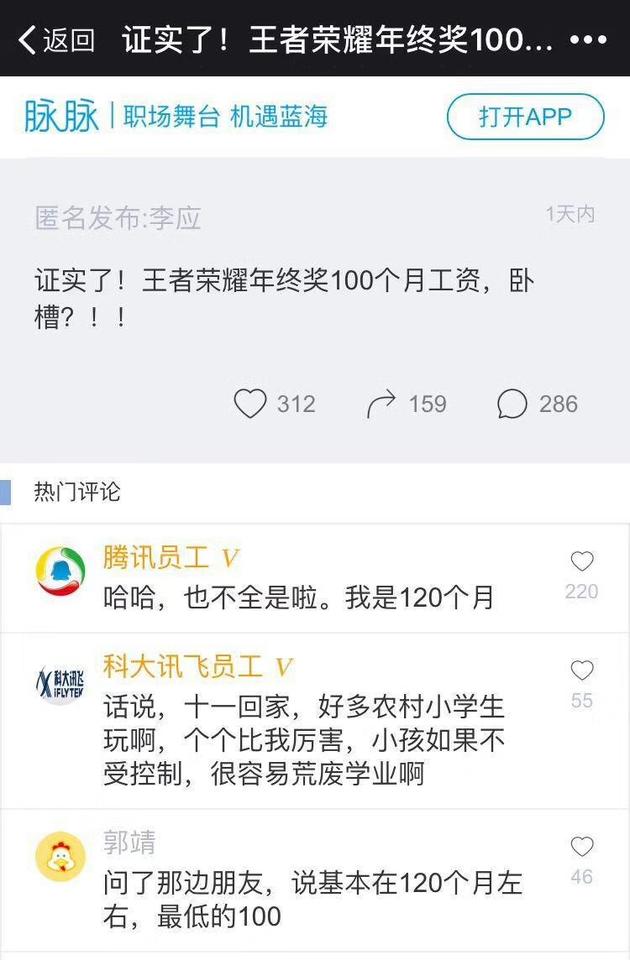
Task: Go back using the 返回 arrow
Action: click(x=55, y=40)
